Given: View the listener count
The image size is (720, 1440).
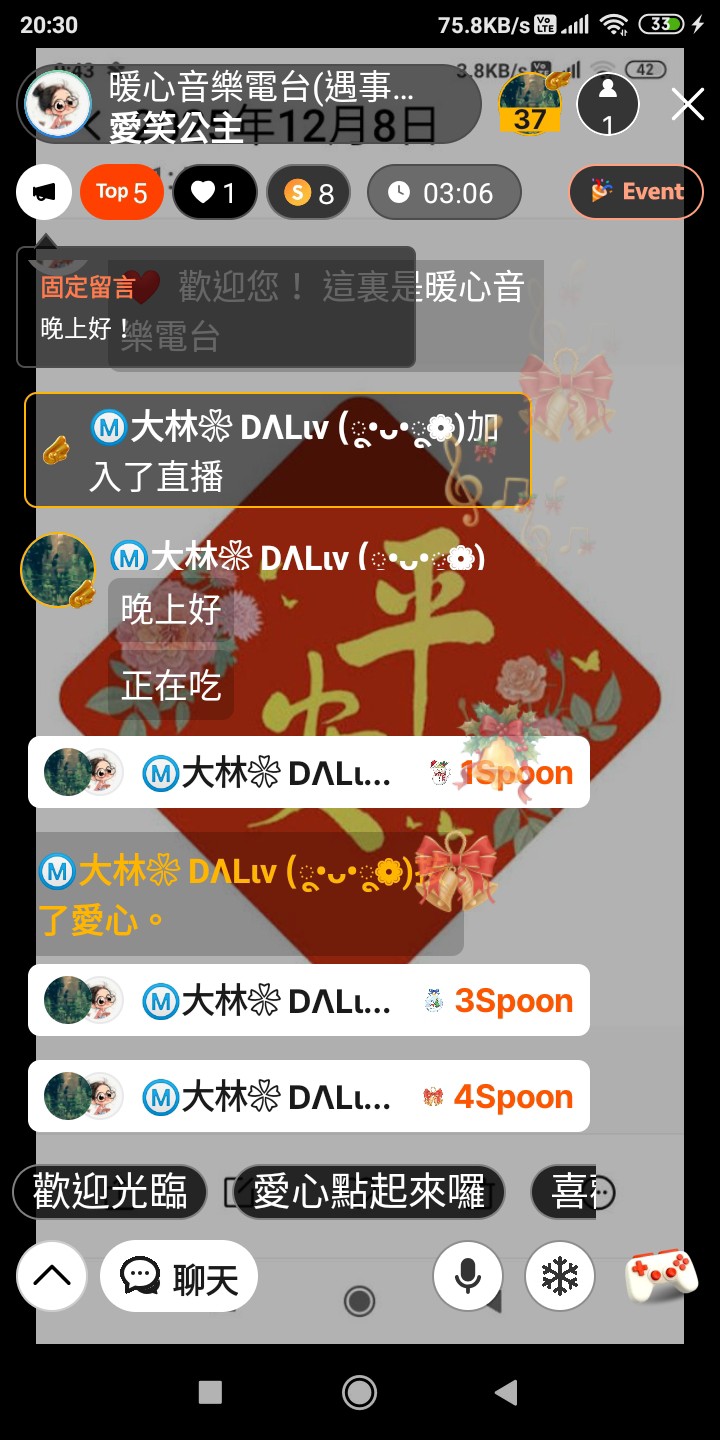Looking at the screenshot, I should [x=607, y=104].
